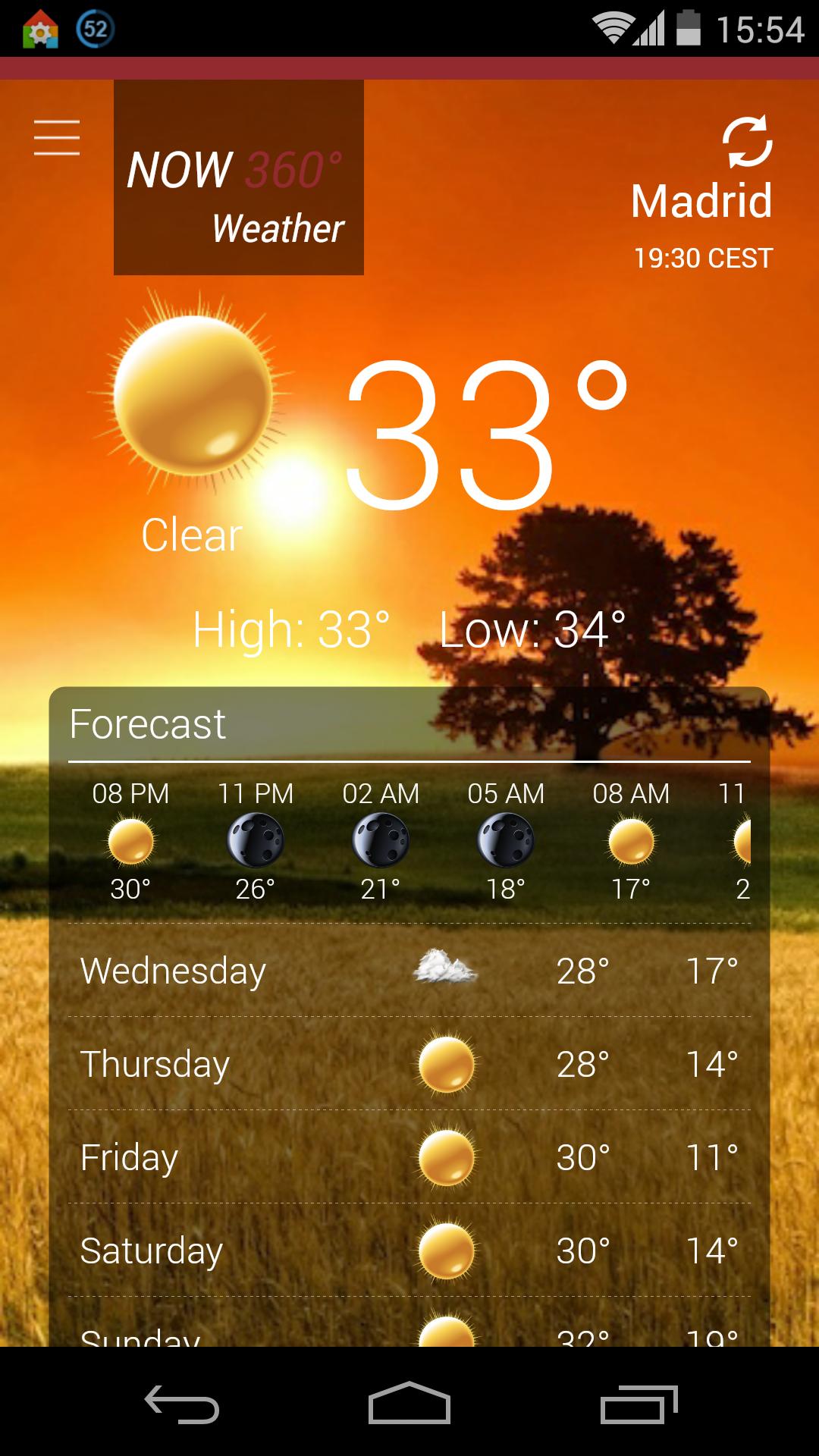This screenshot has width=819, height=1456.
Task: Select the Forecast section header
Action: [148, 724]
